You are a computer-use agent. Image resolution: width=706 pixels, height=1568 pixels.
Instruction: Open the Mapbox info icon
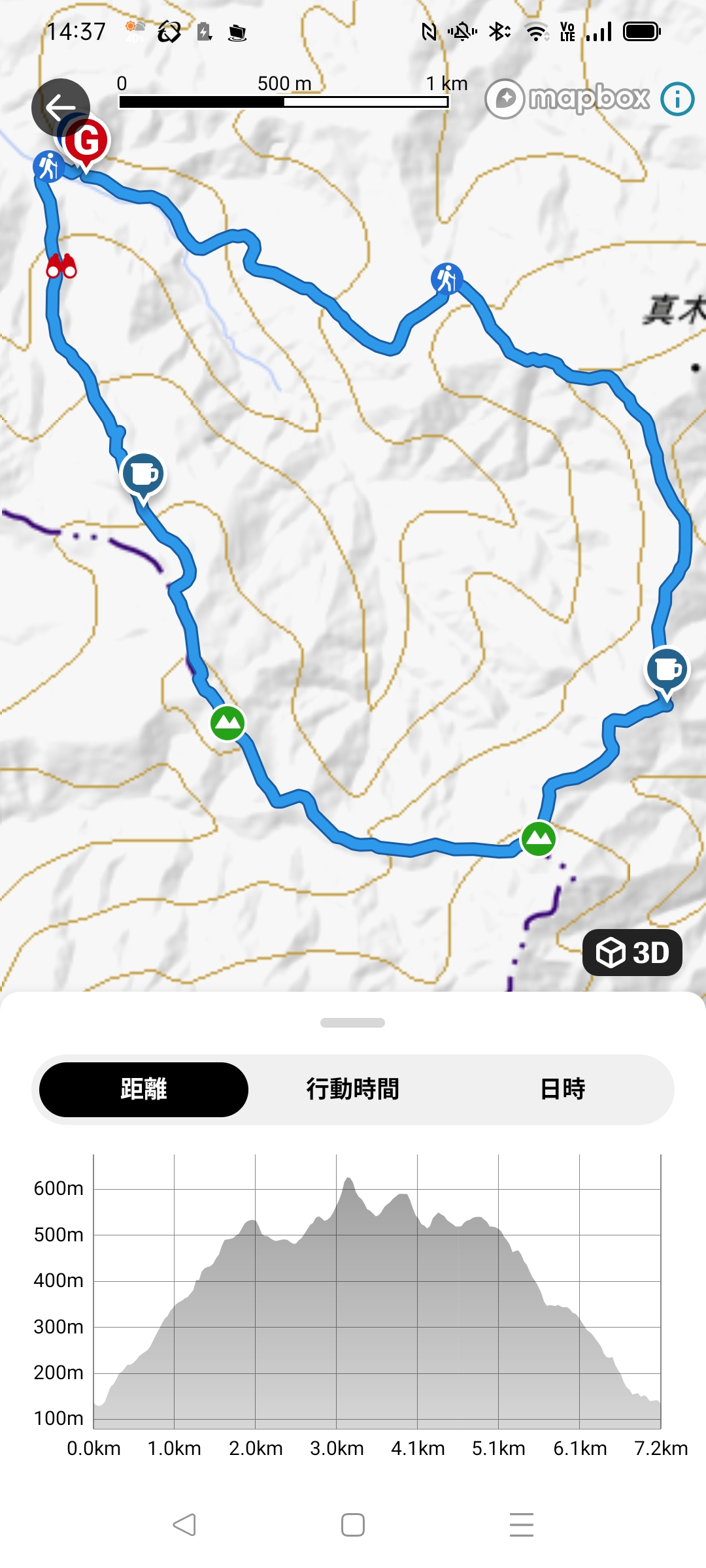(x=677, y=99)
